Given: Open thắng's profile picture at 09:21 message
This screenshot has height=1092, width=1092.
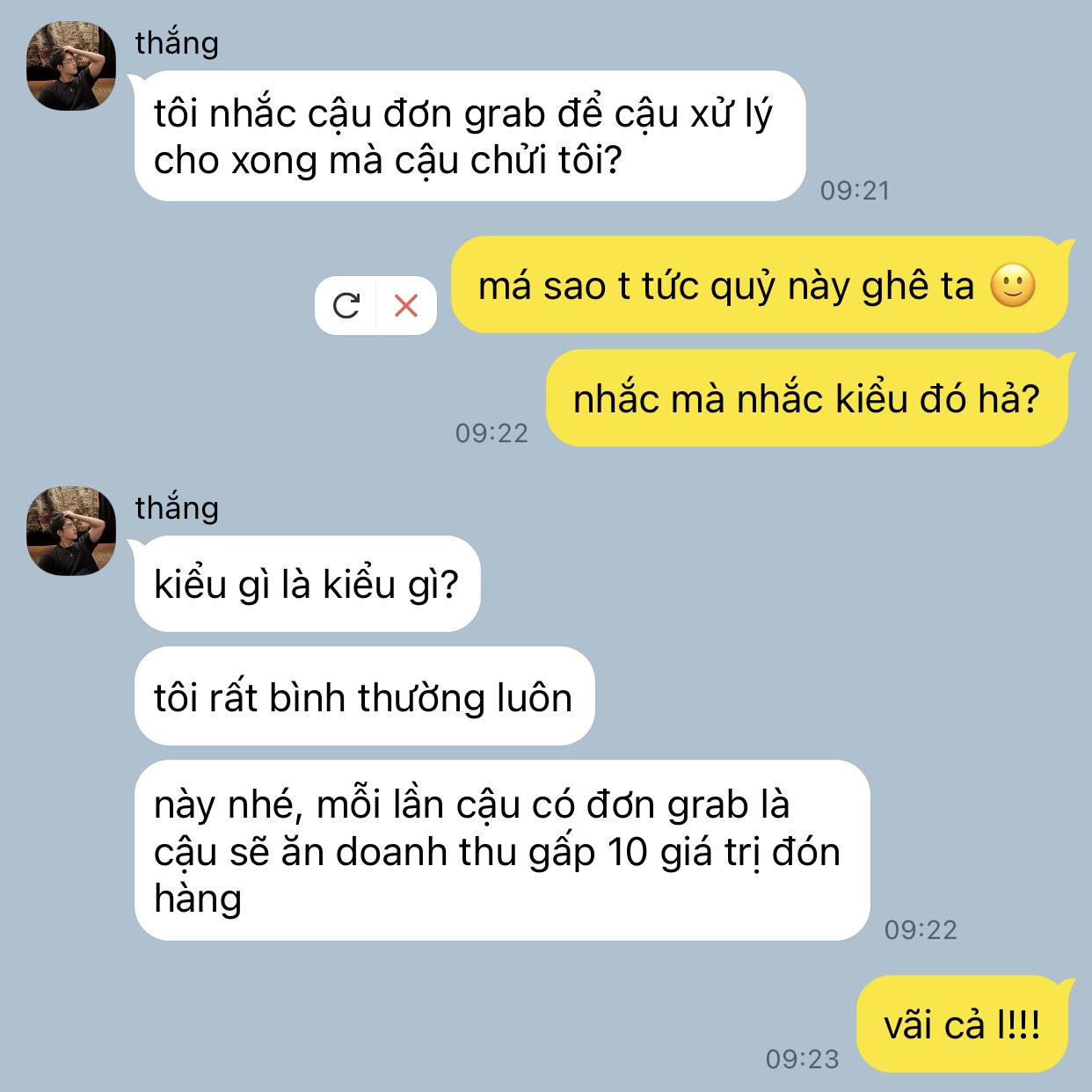Looking at the screenshot, I should tap(71, 67).
